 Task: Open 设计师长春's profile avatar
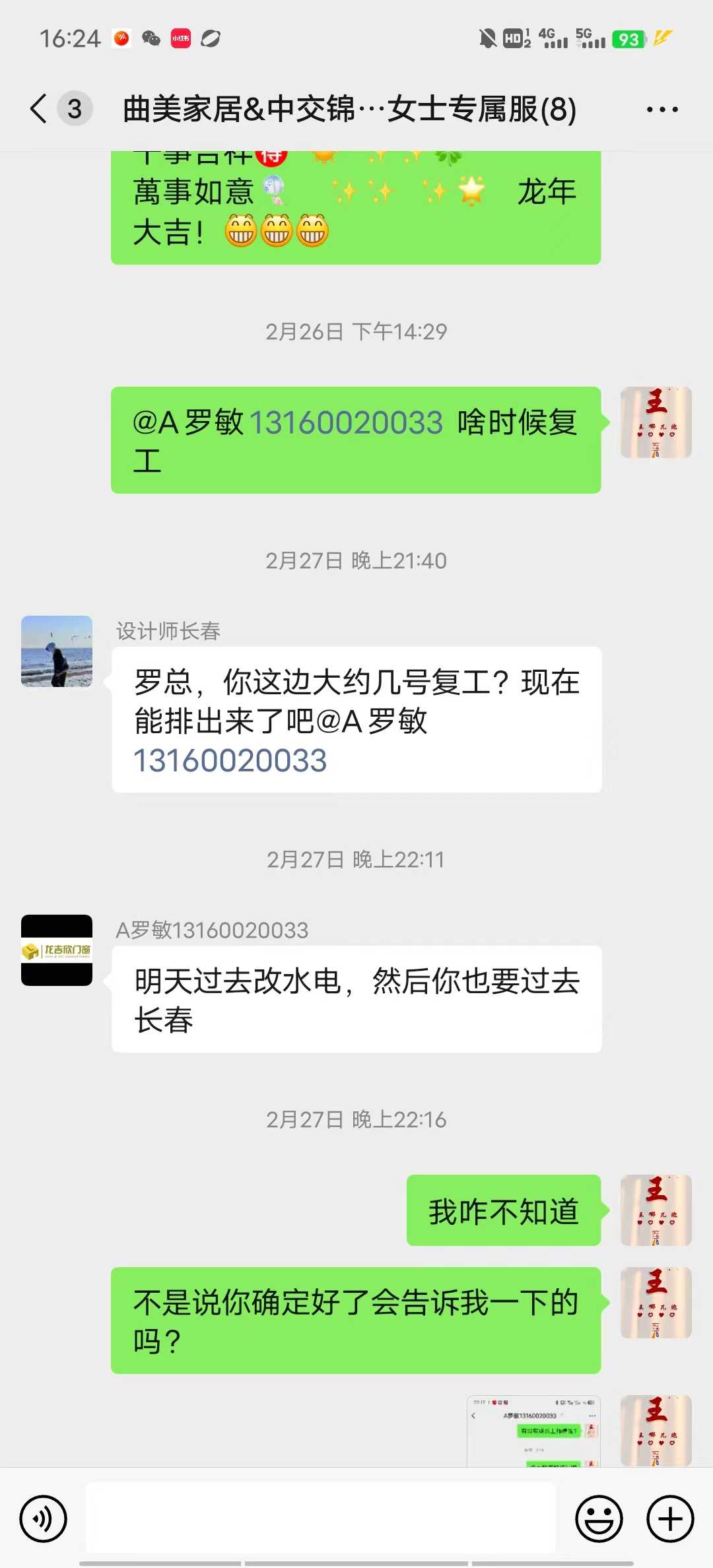click(57, 651)
